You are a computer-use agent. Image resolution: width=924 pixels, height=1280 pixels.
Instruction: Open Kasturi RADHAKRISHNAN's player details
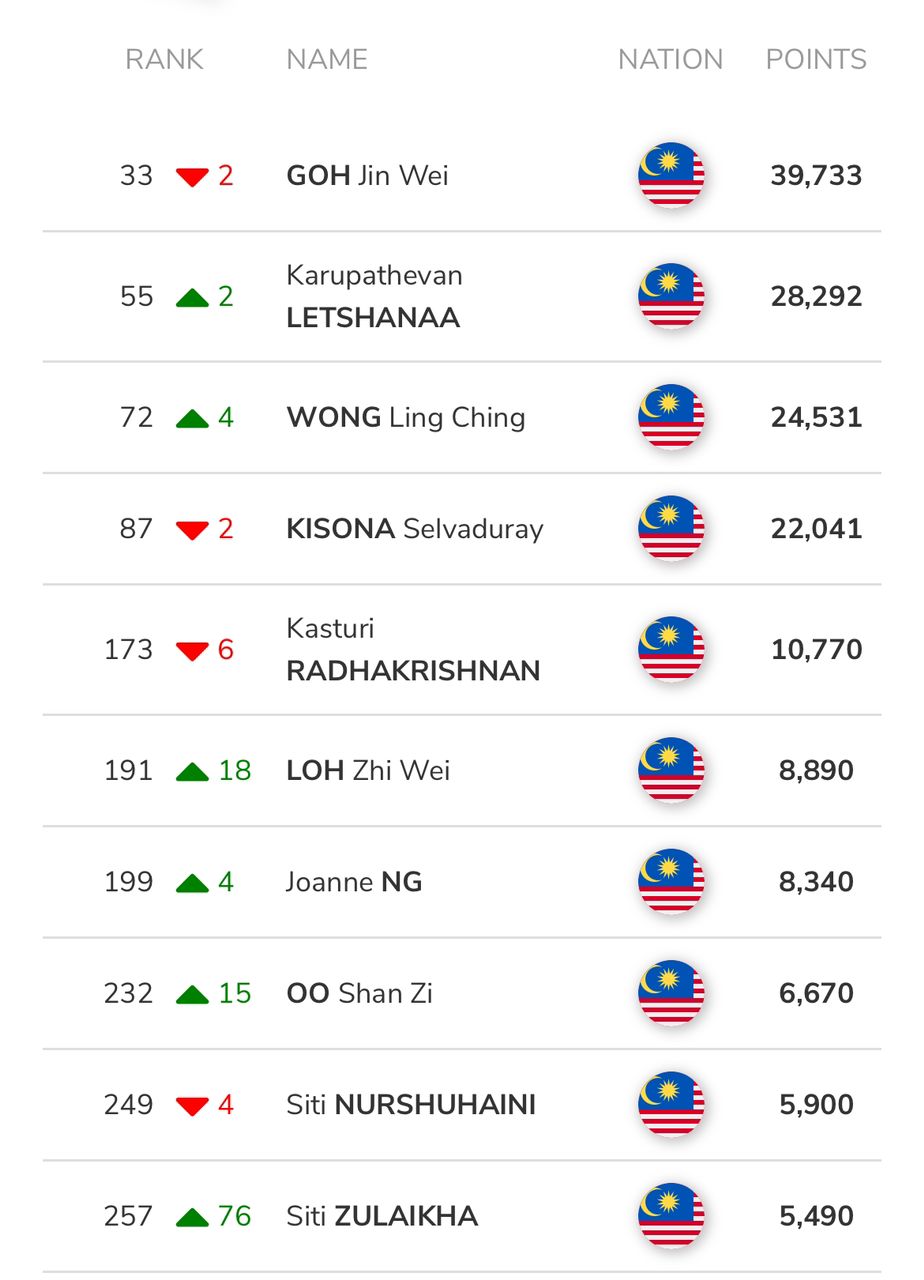tap(412, 650)
